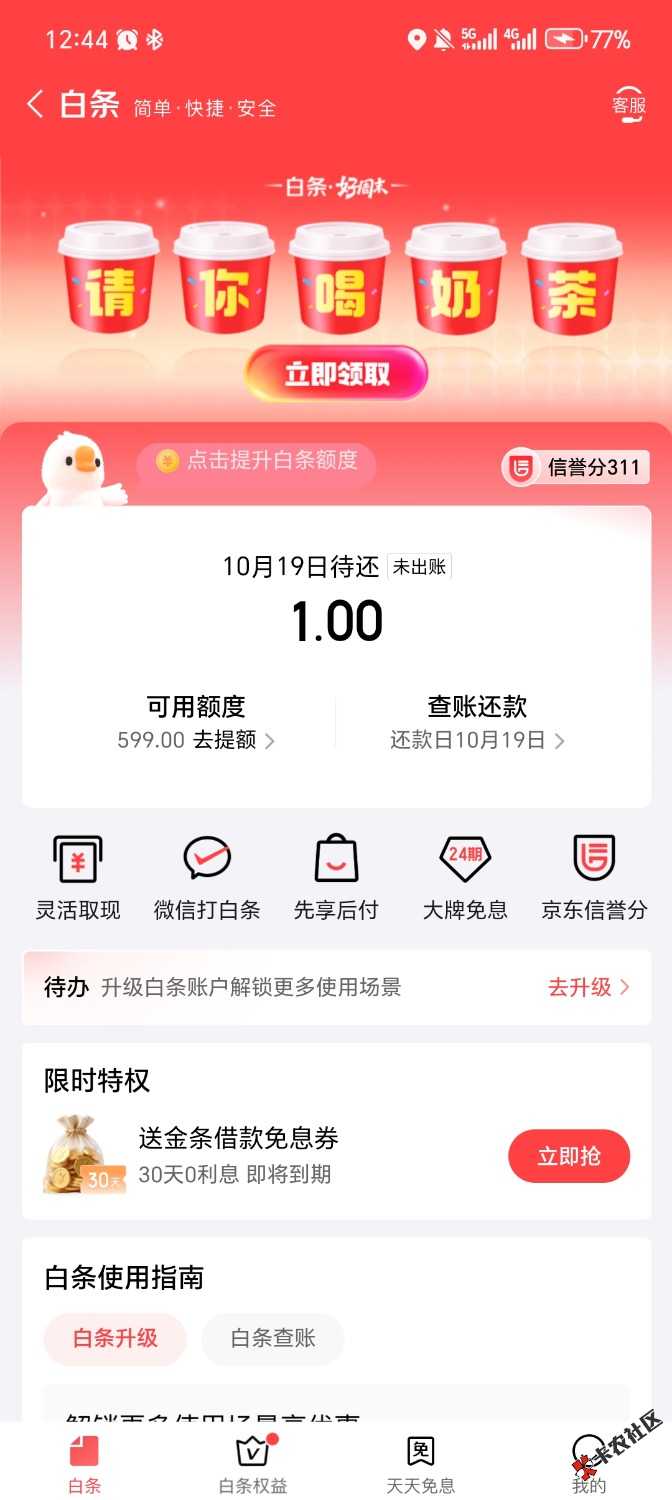The height and width of the screenshot is (1500, 672).
Task: Open 灵活取现
Action: [x=78, y=878]
